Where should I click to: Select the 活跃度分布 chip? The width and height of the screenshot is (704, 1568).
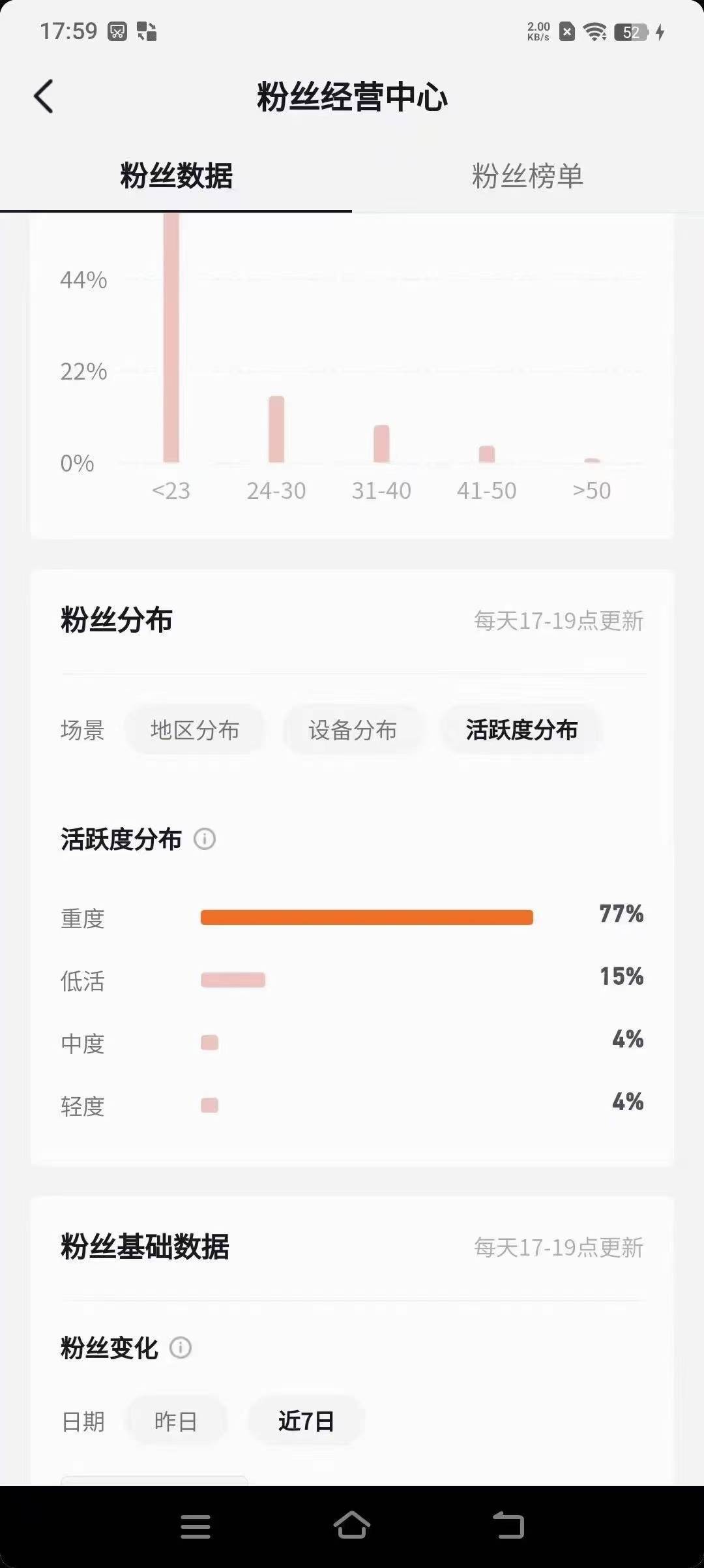521,730
